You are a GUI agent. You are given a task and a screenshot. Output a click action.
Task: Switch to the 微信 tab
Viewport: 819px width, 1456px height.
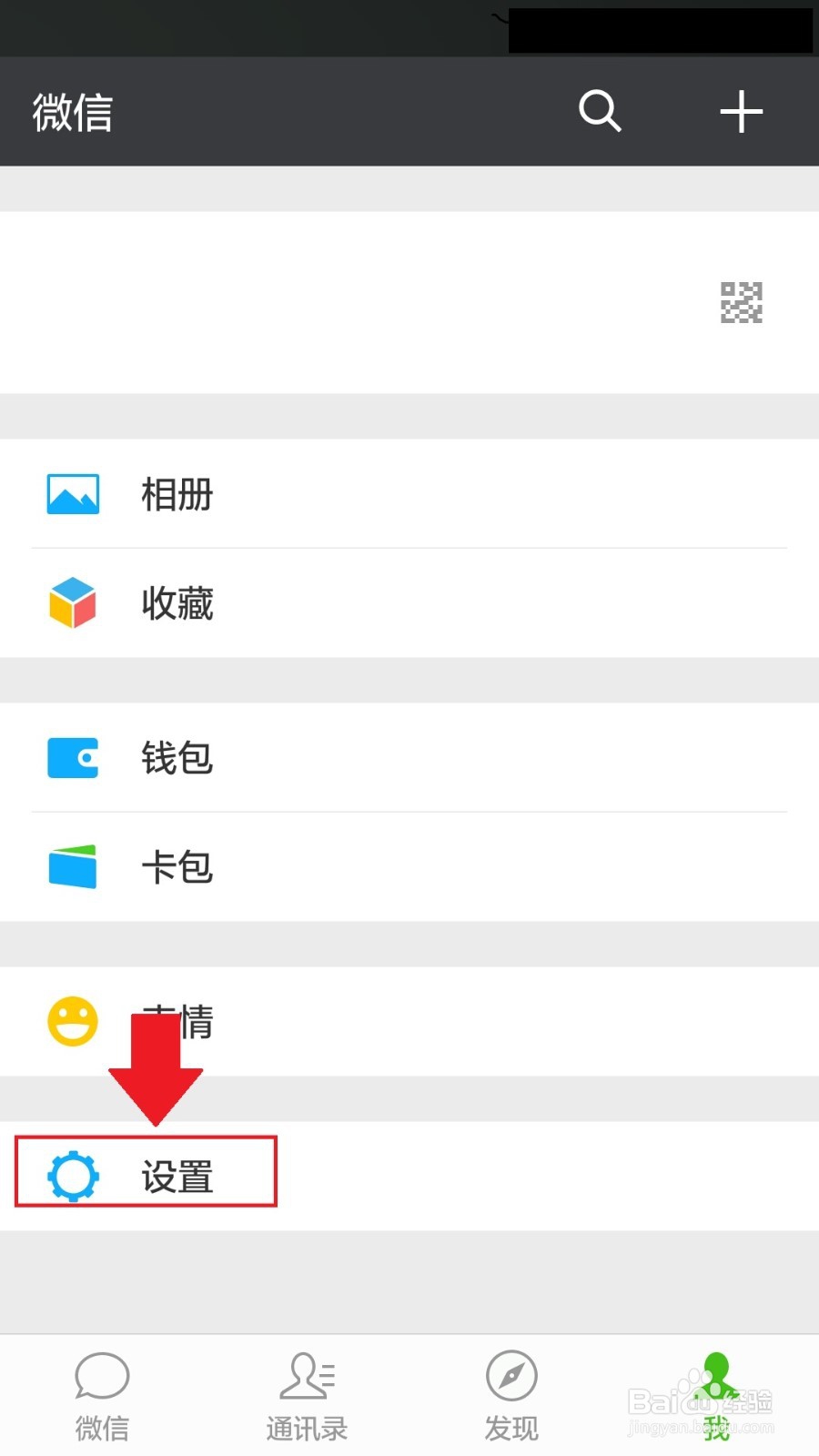101,1392
